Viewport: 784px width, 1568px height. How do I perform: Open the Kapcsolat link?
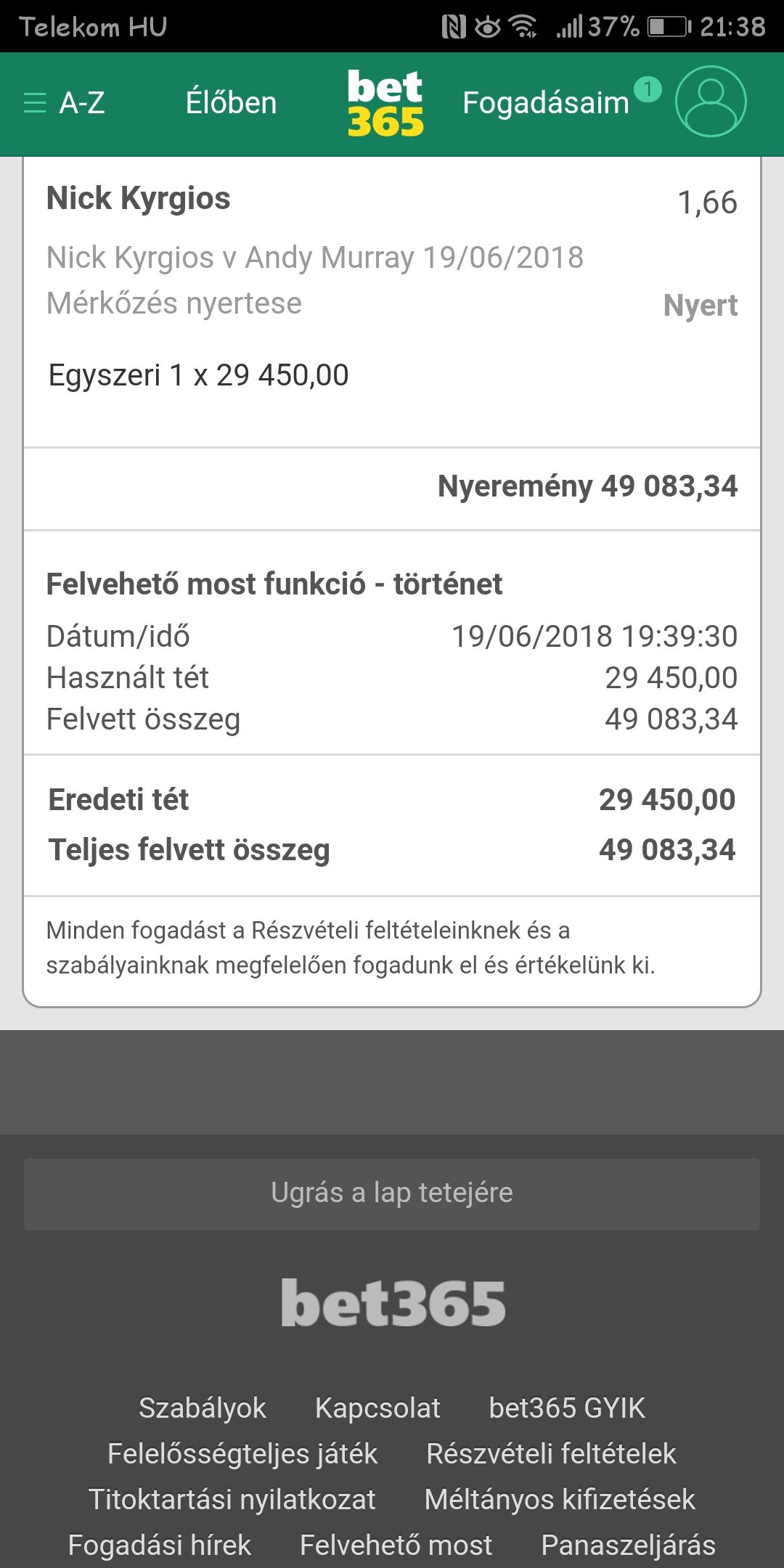pyautogui.click(x=377, y=1408)
